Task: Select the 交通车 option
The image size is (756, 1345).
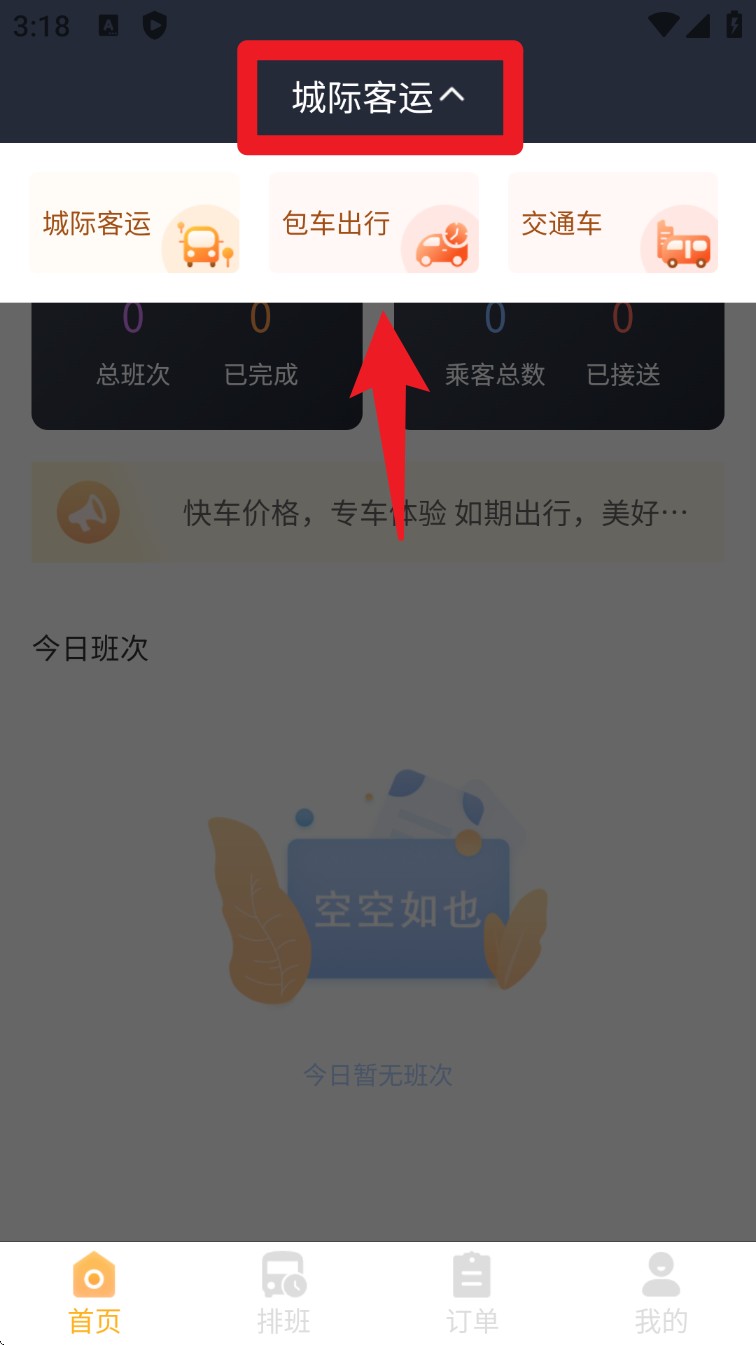Action: pyautogui.click(x=613, y=223)
